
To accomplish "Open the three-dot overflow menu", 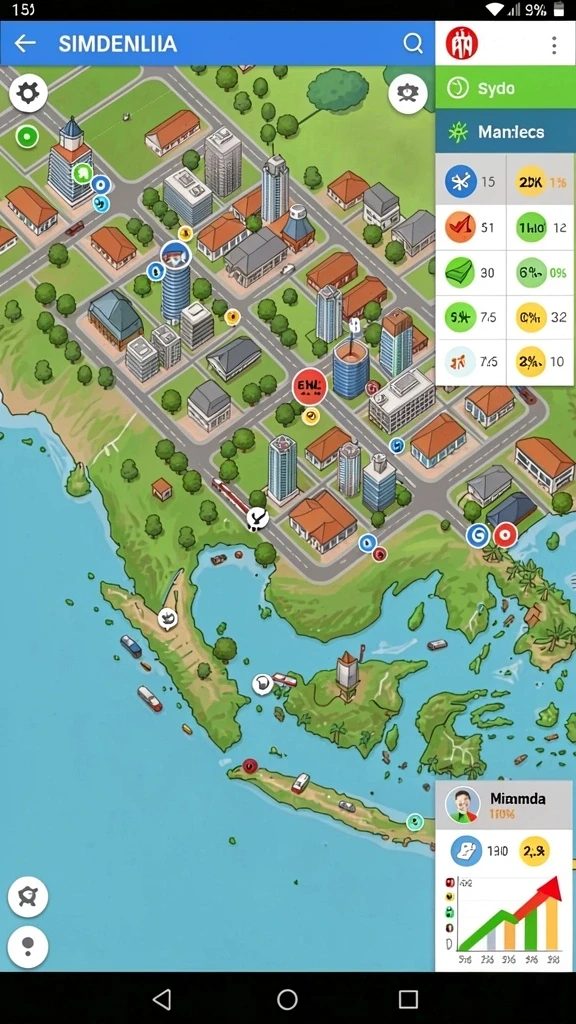I will click(554, 45).
